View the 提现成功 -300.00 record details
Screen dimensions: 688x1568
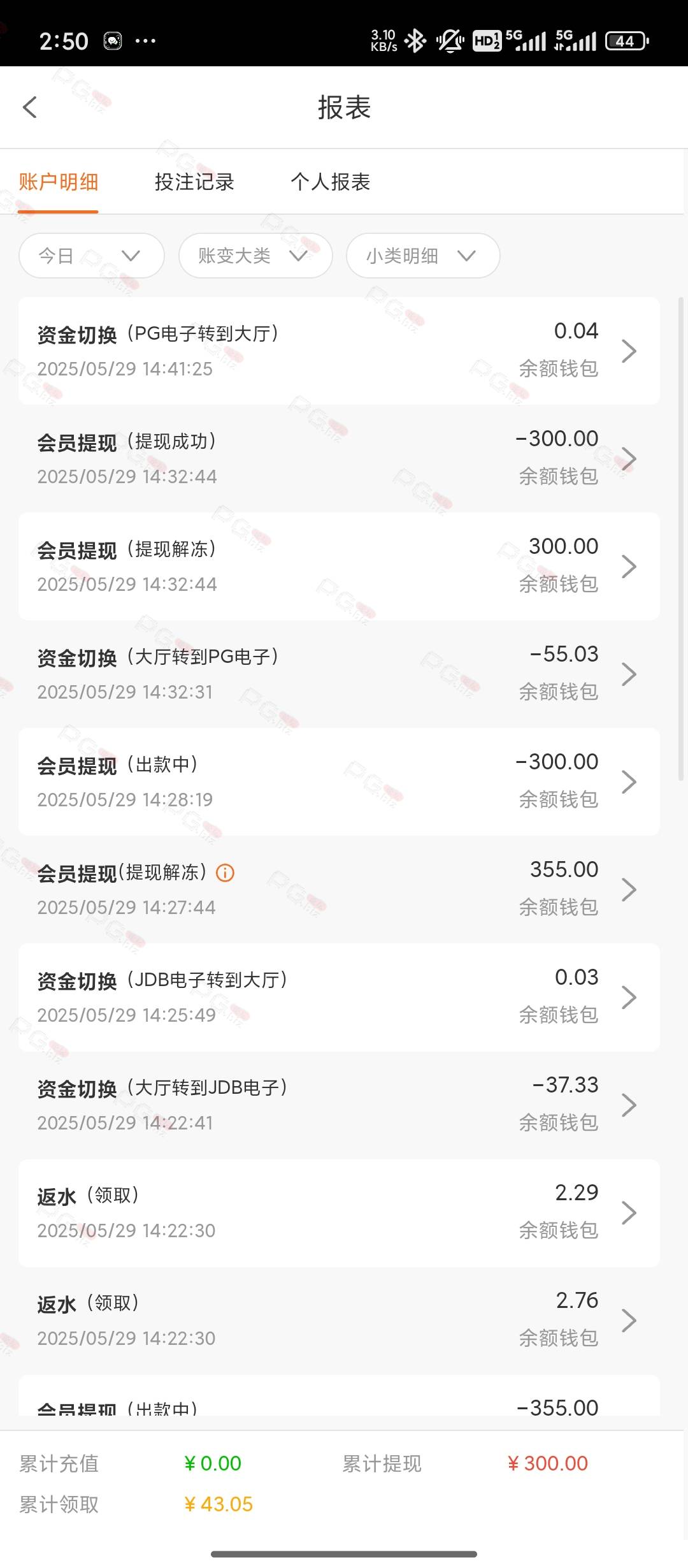click(x=339, y=458)
